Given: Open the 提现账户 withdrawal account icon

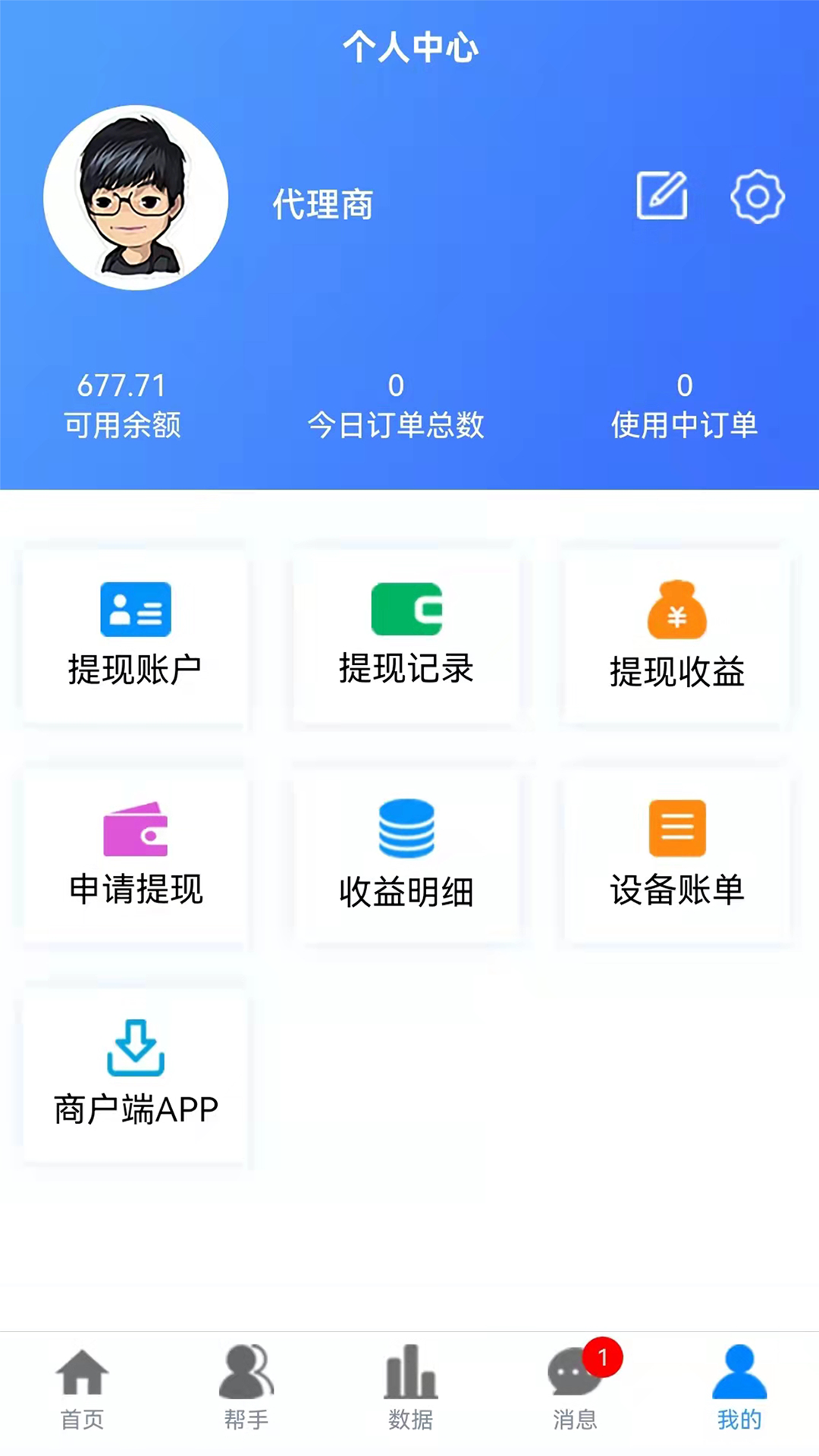Looking at the screenshot, I should 134,610.
